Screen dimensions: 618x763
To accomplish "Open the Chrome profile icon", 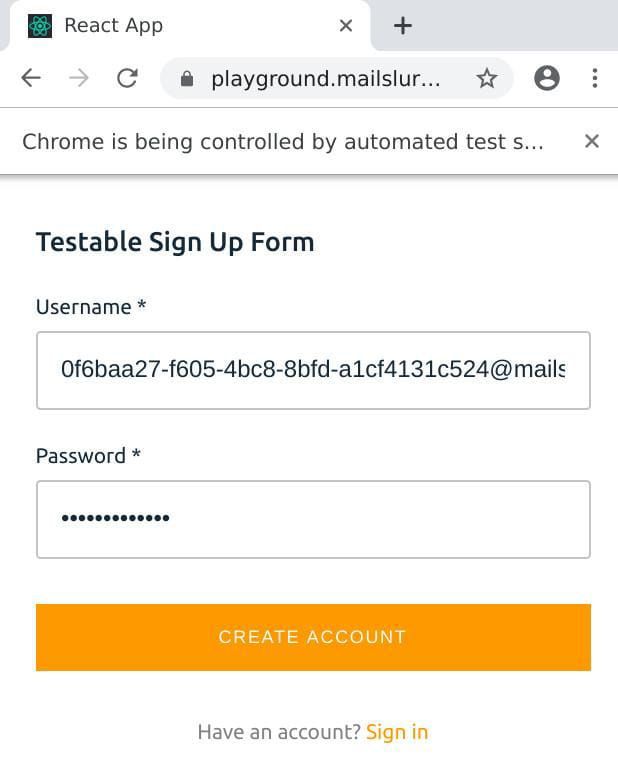I will [x=547, y=79].
